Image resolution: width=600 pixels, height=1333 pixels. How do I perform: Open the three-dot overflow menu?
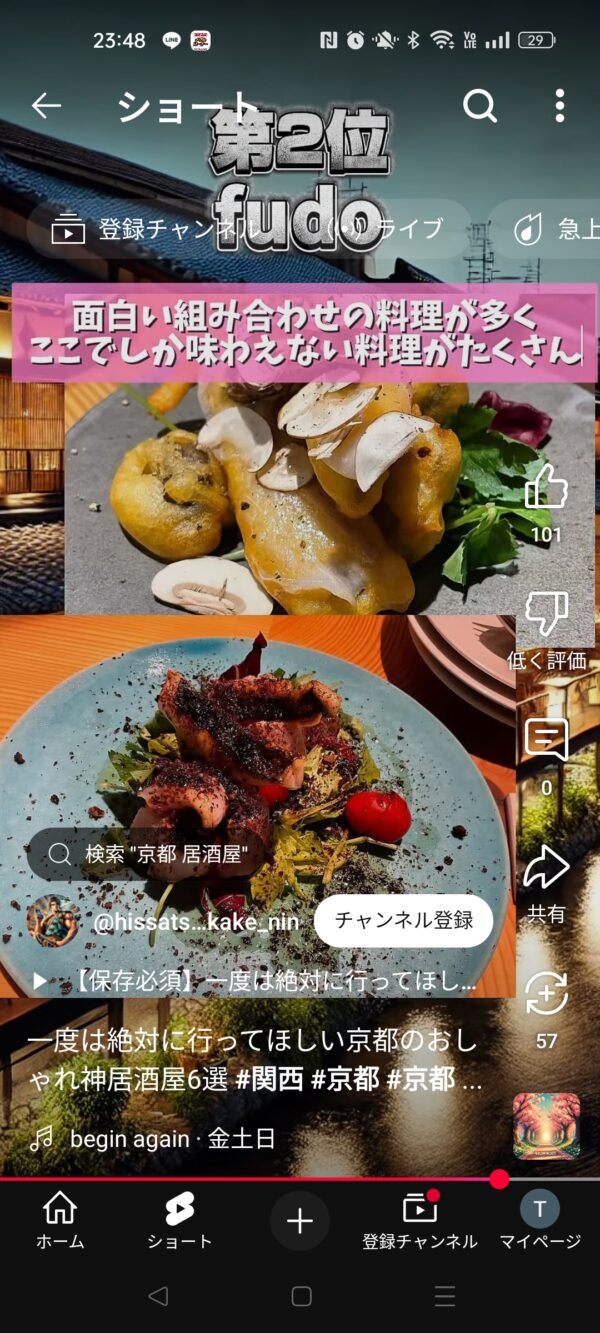(x=559, y=105)
